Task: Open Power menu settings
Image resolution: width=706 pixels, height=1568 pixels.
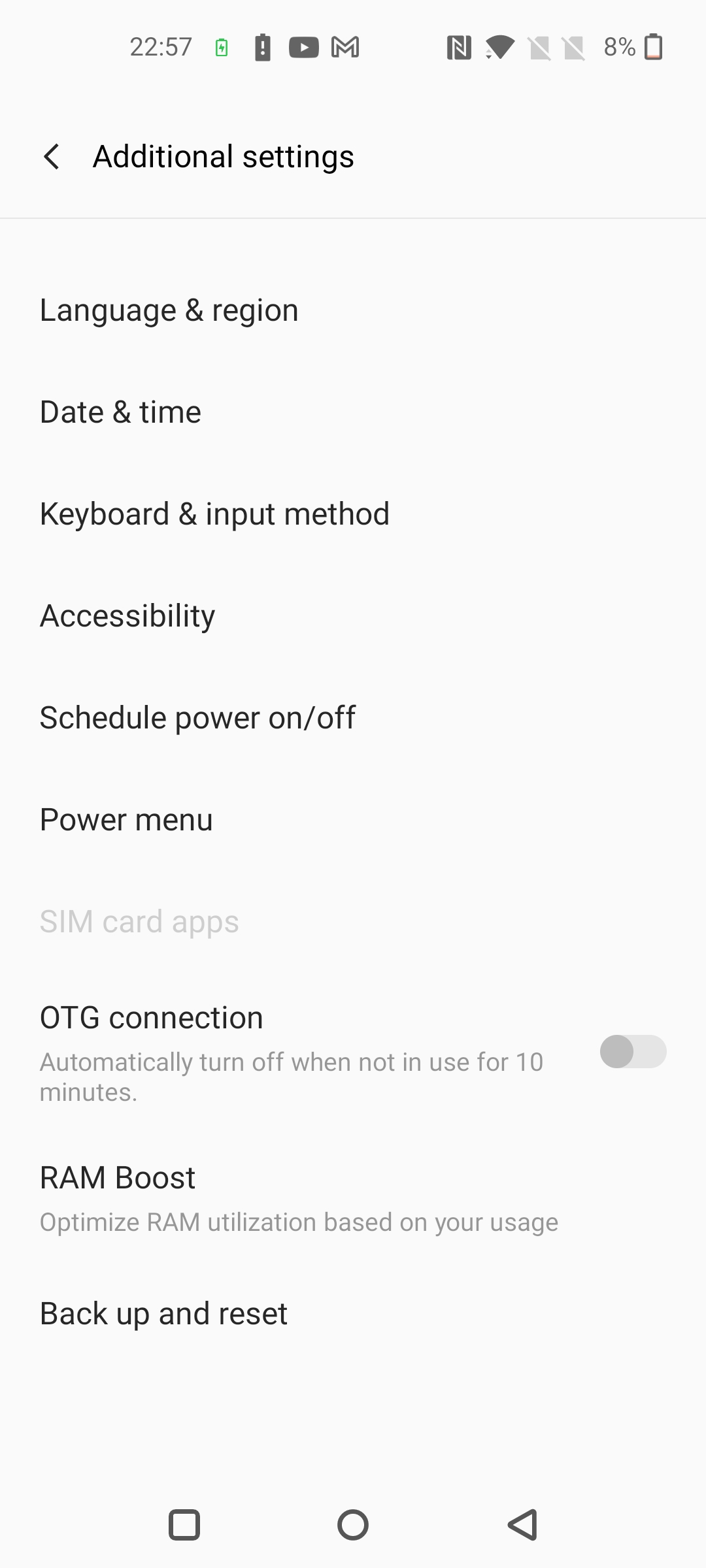Action: tap(353, 820)
